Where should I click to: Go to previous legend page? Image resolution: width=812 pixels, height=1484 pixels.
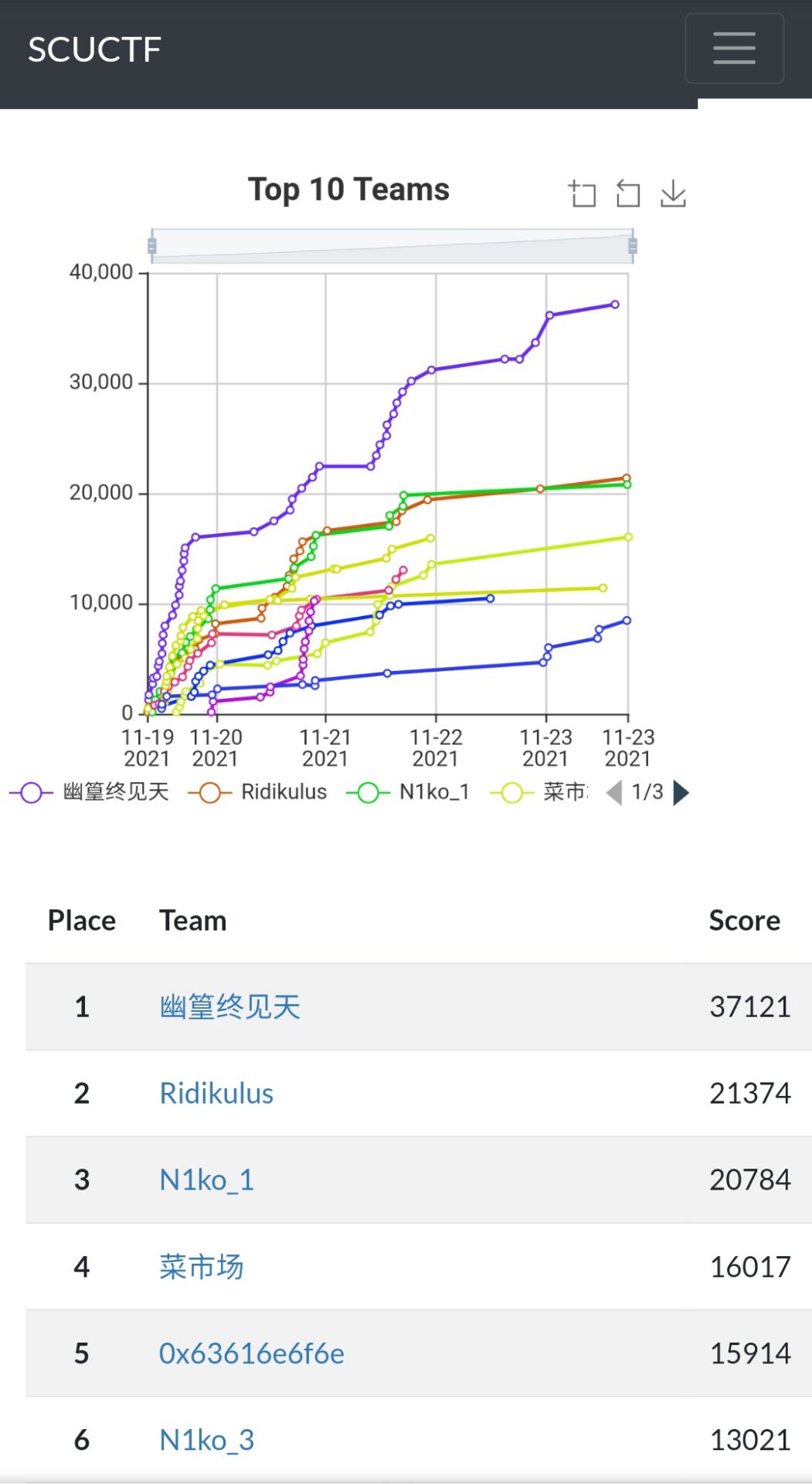pyautogui.click(x=614, y=792)
